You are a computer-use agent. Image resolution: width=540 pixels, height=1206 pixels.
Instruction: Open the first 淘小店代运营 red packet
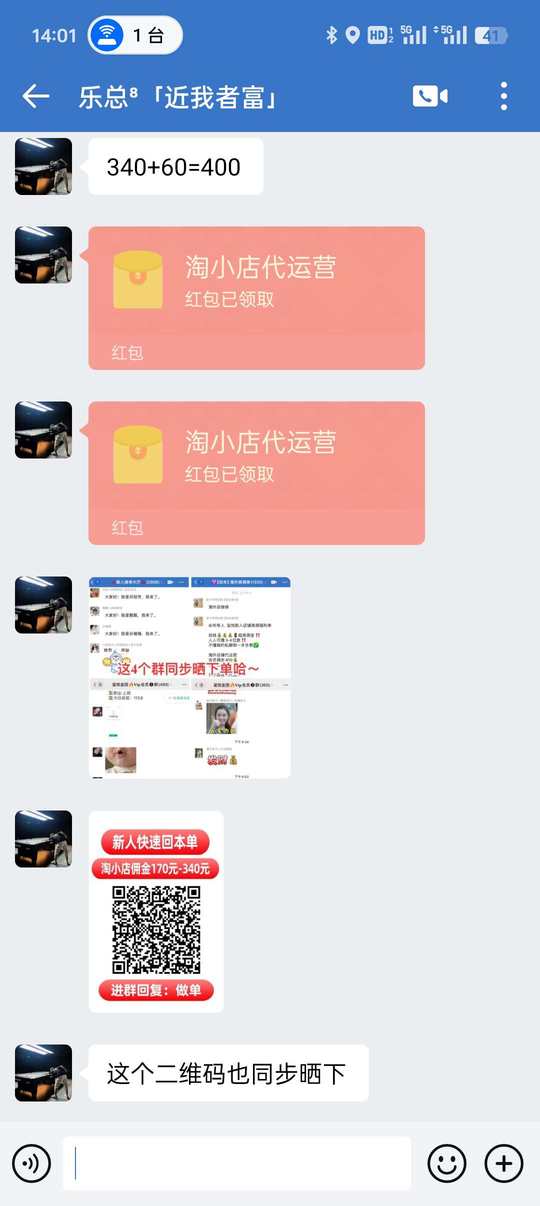coord(257,298)
